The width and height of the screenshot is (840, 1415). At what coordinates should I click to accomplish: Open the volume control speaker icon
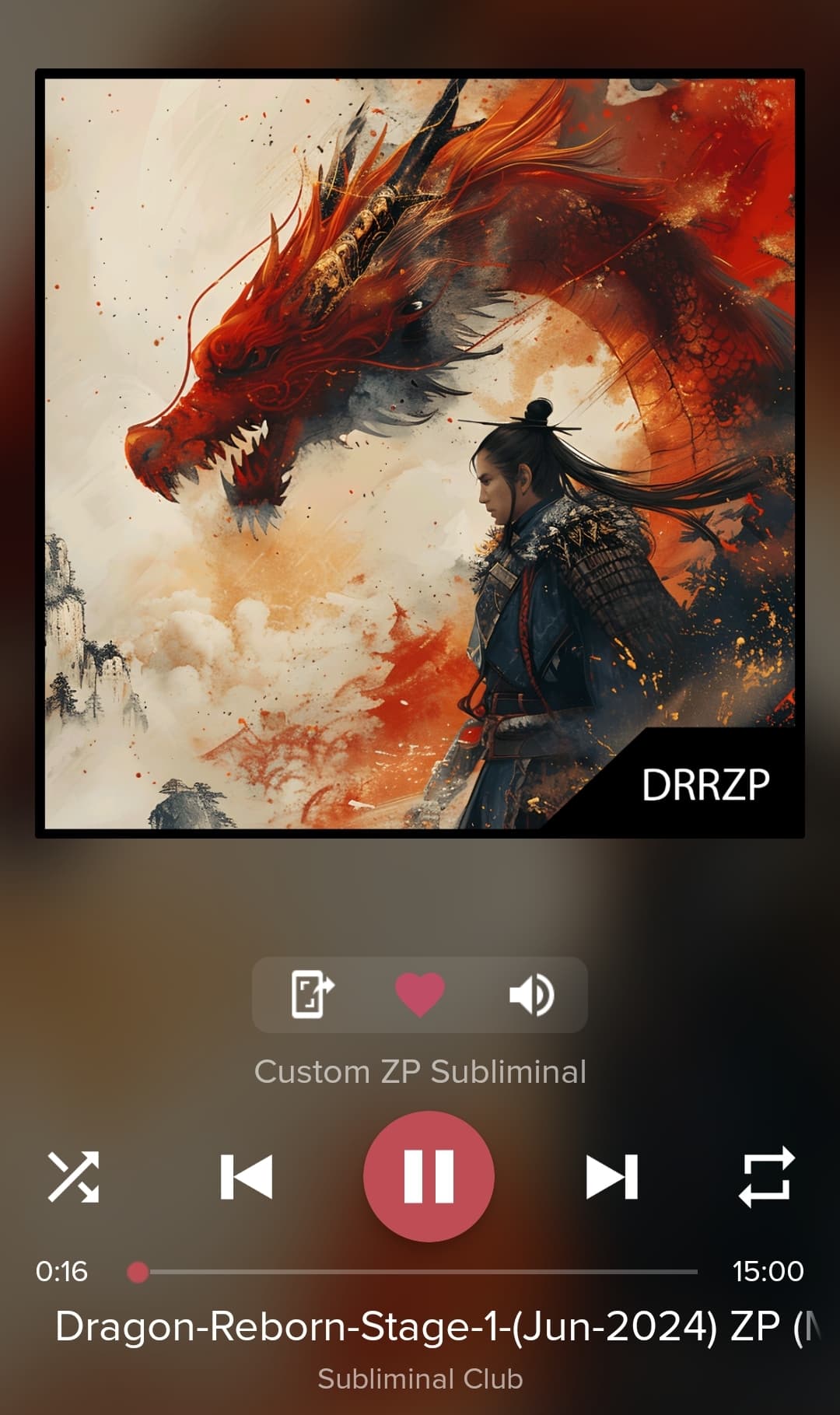(531, 994)
